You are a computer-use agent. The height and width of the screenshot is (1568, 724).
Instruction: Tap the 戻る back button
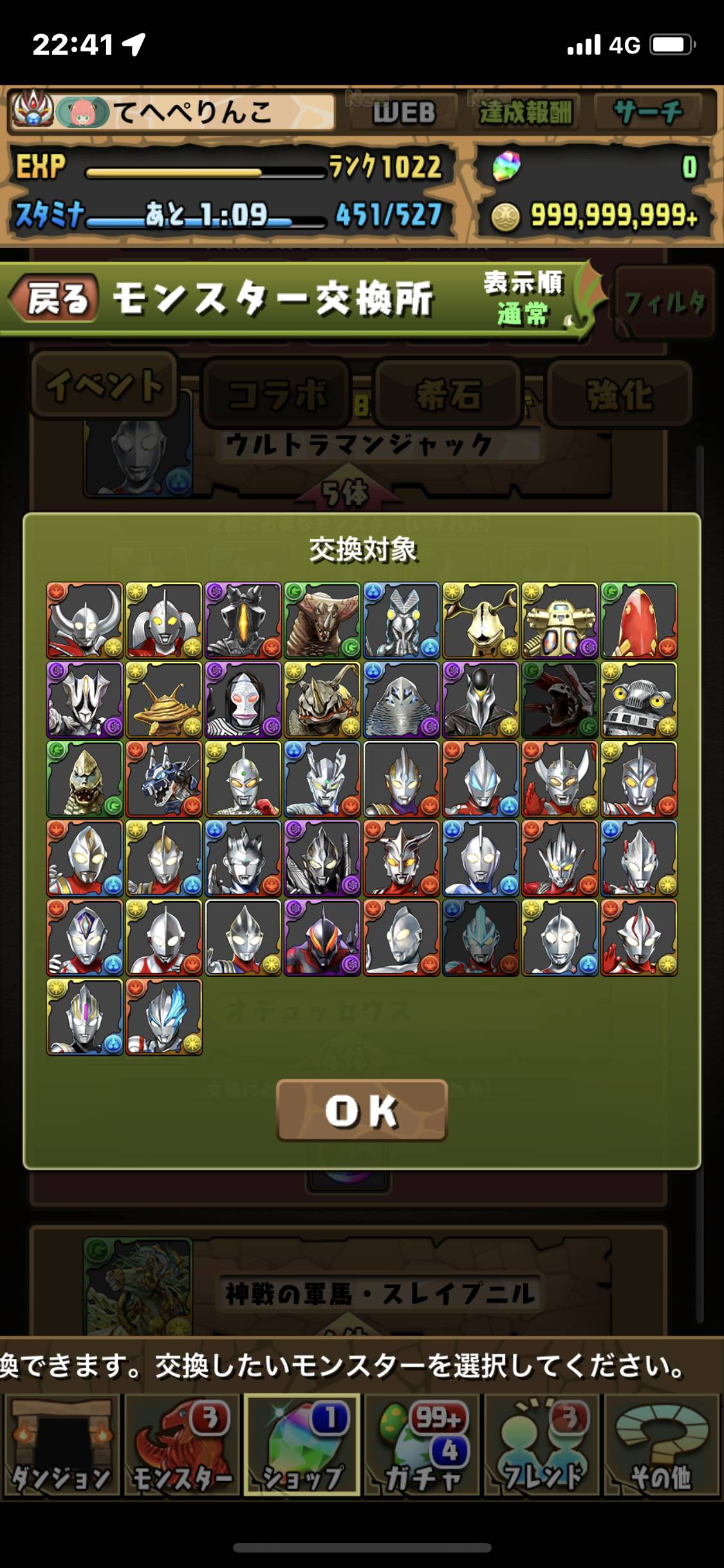coord(55,299)
